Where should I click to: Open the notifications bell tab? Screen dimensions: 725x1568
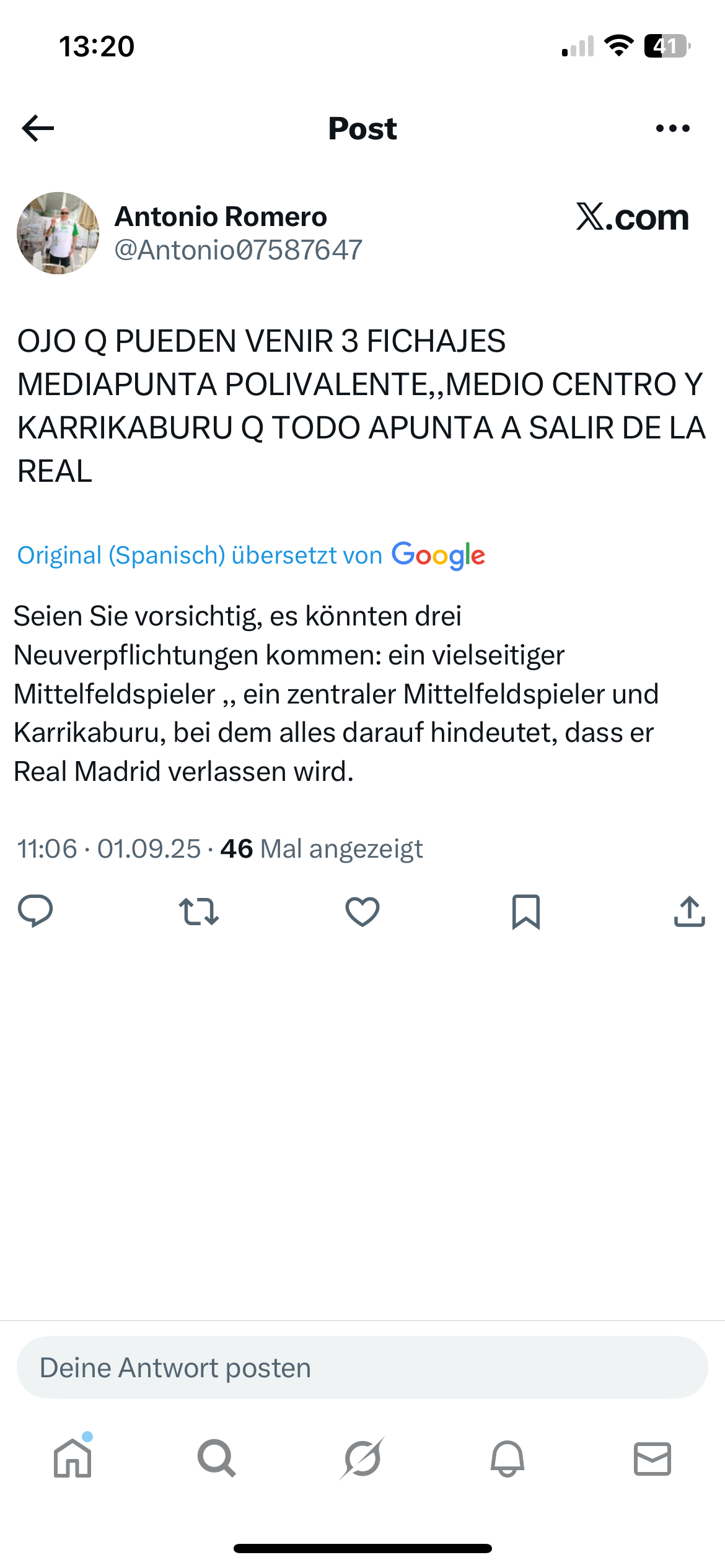[x=507, y=1458]
